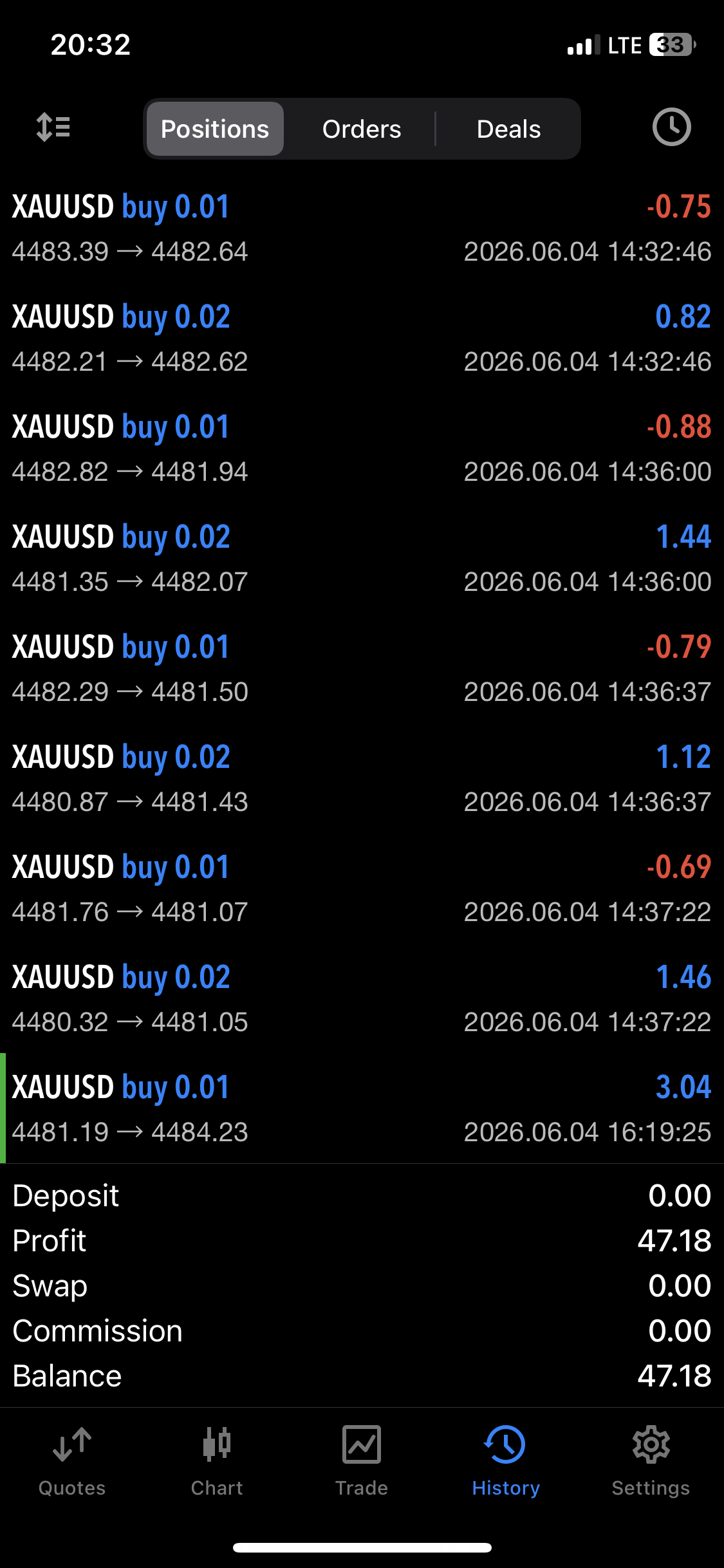The height and width of the screenshot is (1568, 724).
Task: View the XAUUSD position with 1.12 profit
Action: (362, 778)
